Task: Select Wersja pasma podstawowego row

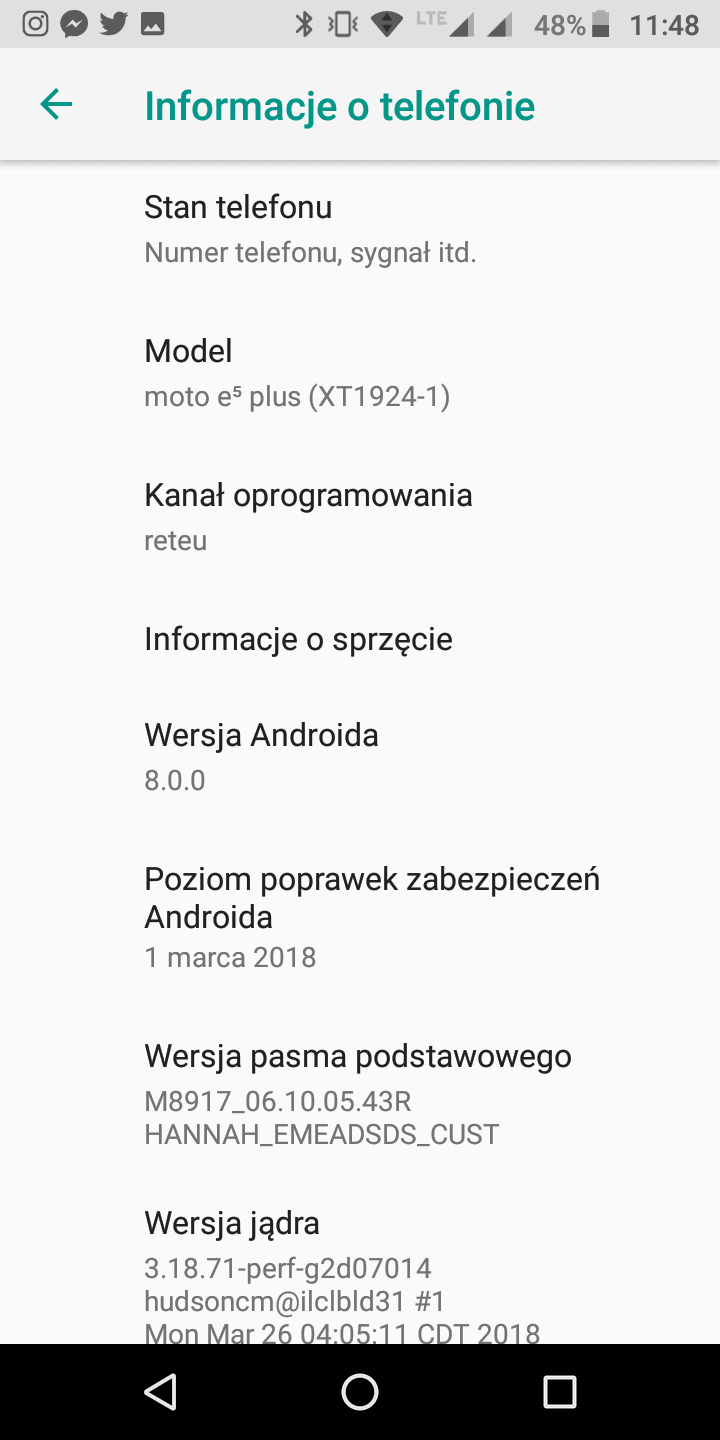Action: click(x=360, y=1092)
